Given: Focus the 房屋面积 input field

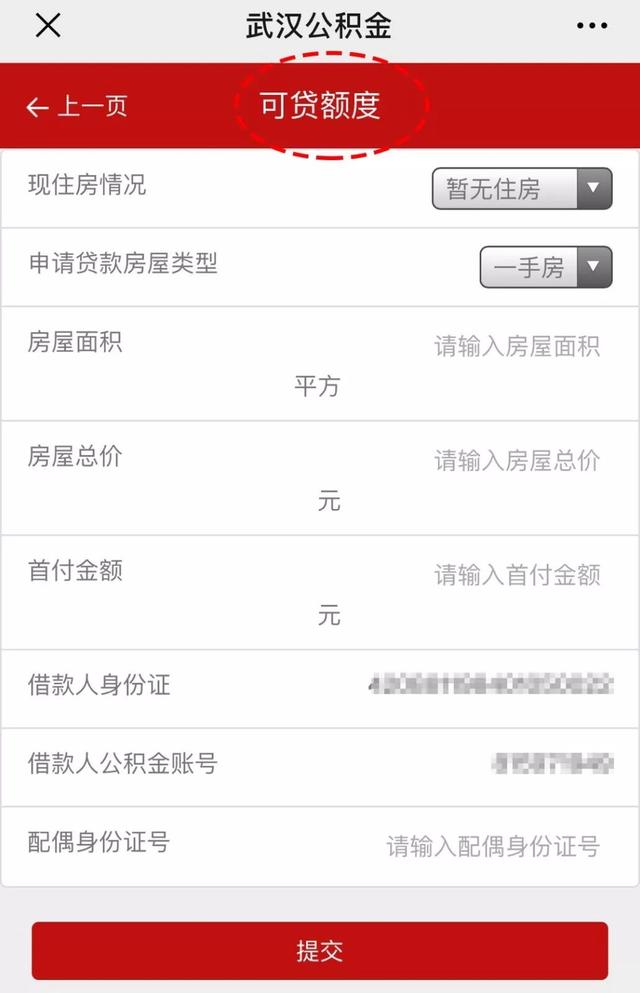Looking at the screenshot, I should pos(516,347).
